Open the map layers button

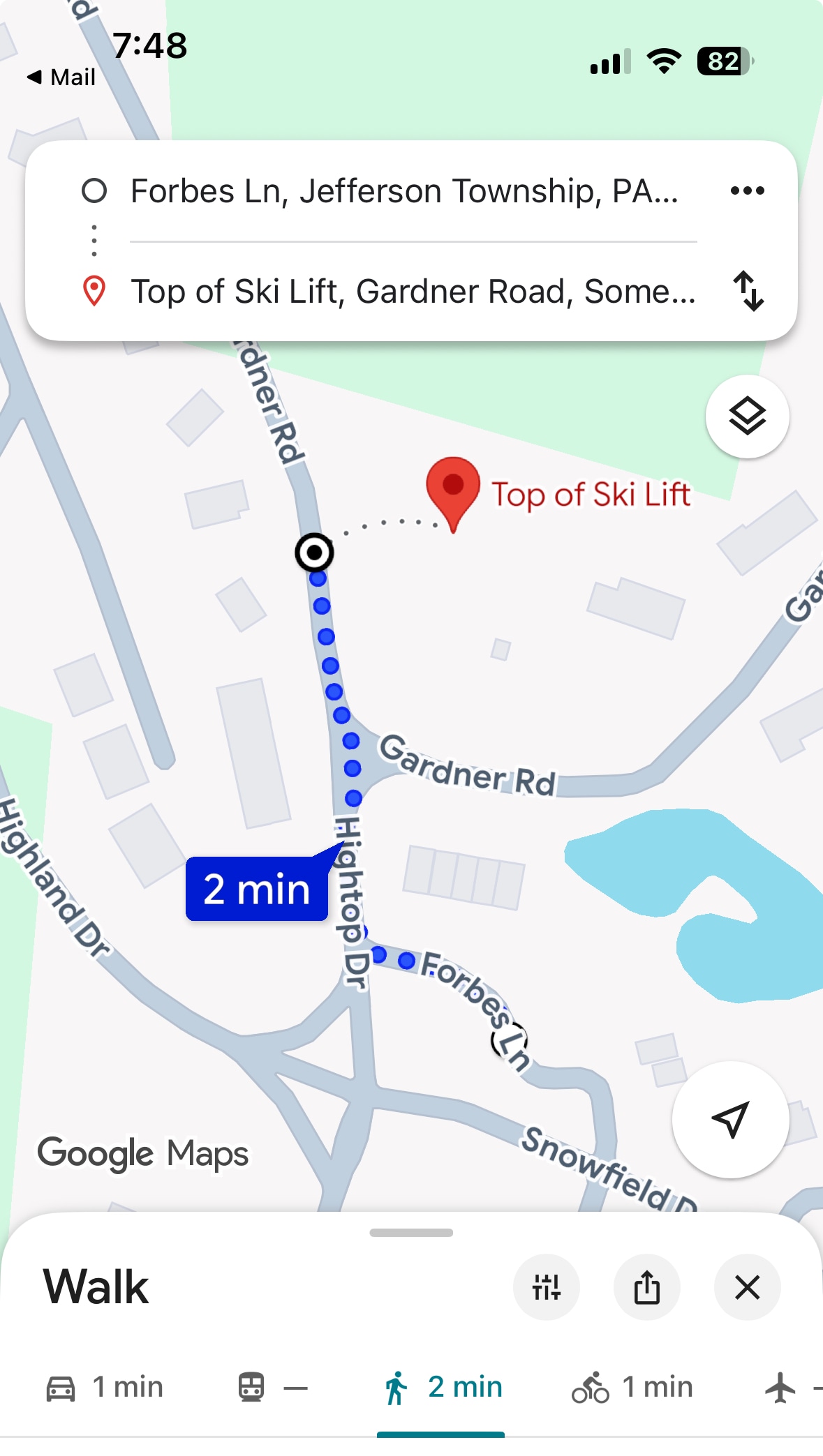748,416
